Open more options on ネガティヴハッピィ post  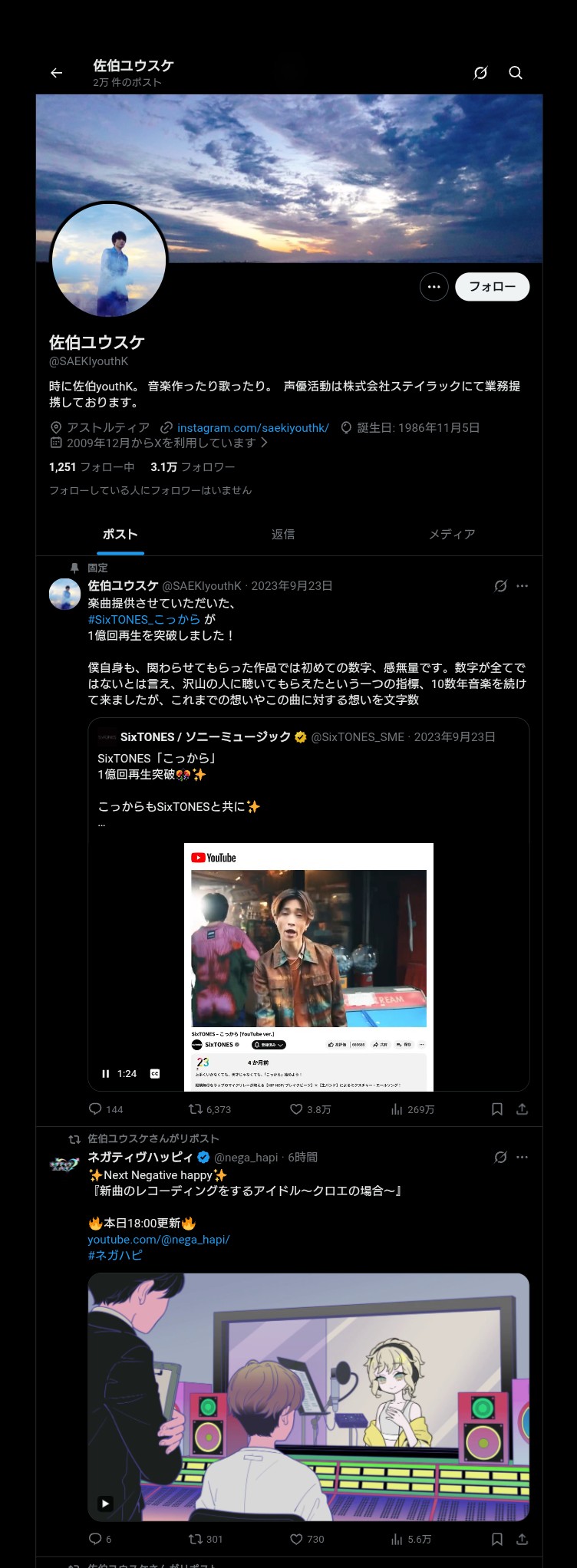click(523, 1157)
